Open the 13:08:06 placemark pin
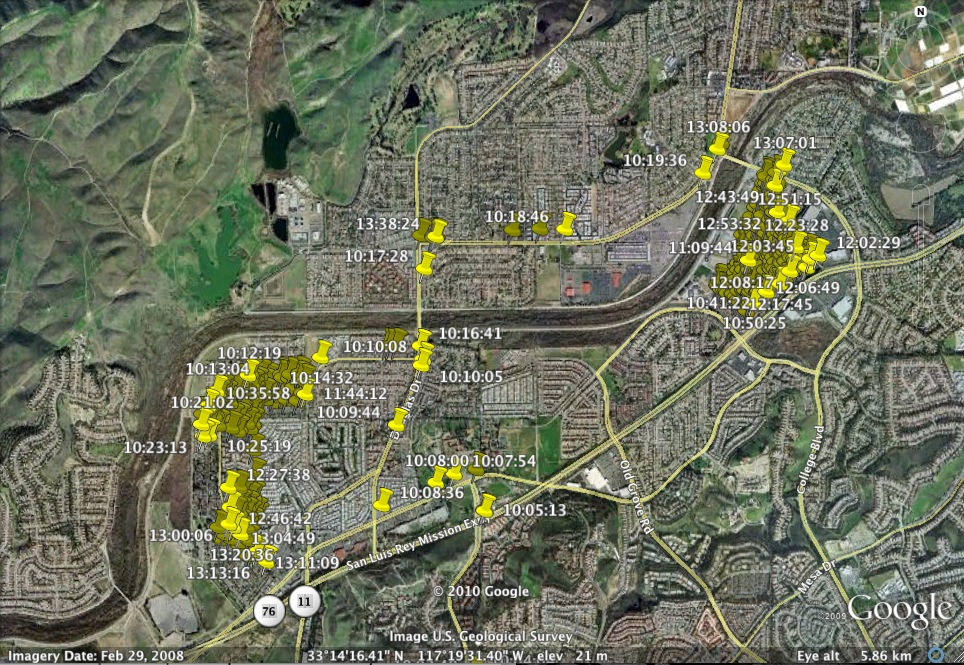The image size is (964, 665). [x=719, y=144]
